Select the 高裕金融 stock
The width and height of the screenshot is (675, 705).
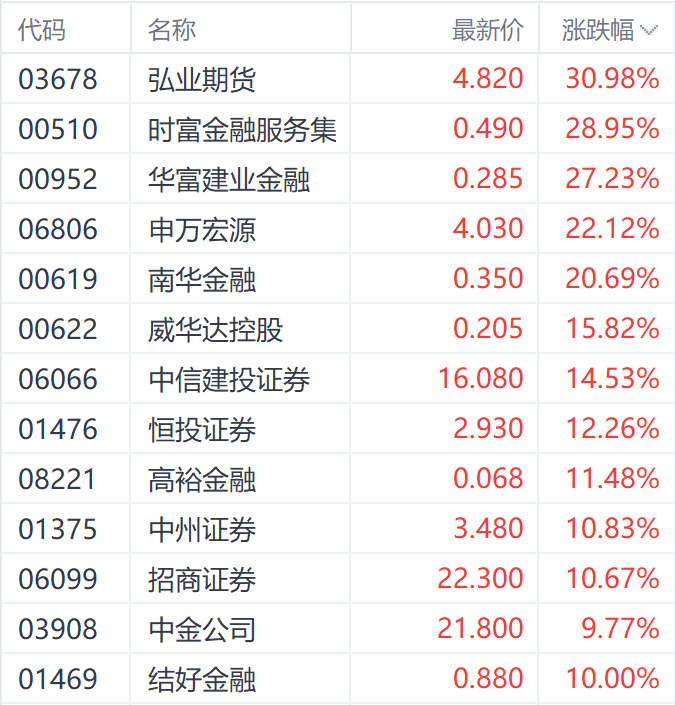(202, 479)
